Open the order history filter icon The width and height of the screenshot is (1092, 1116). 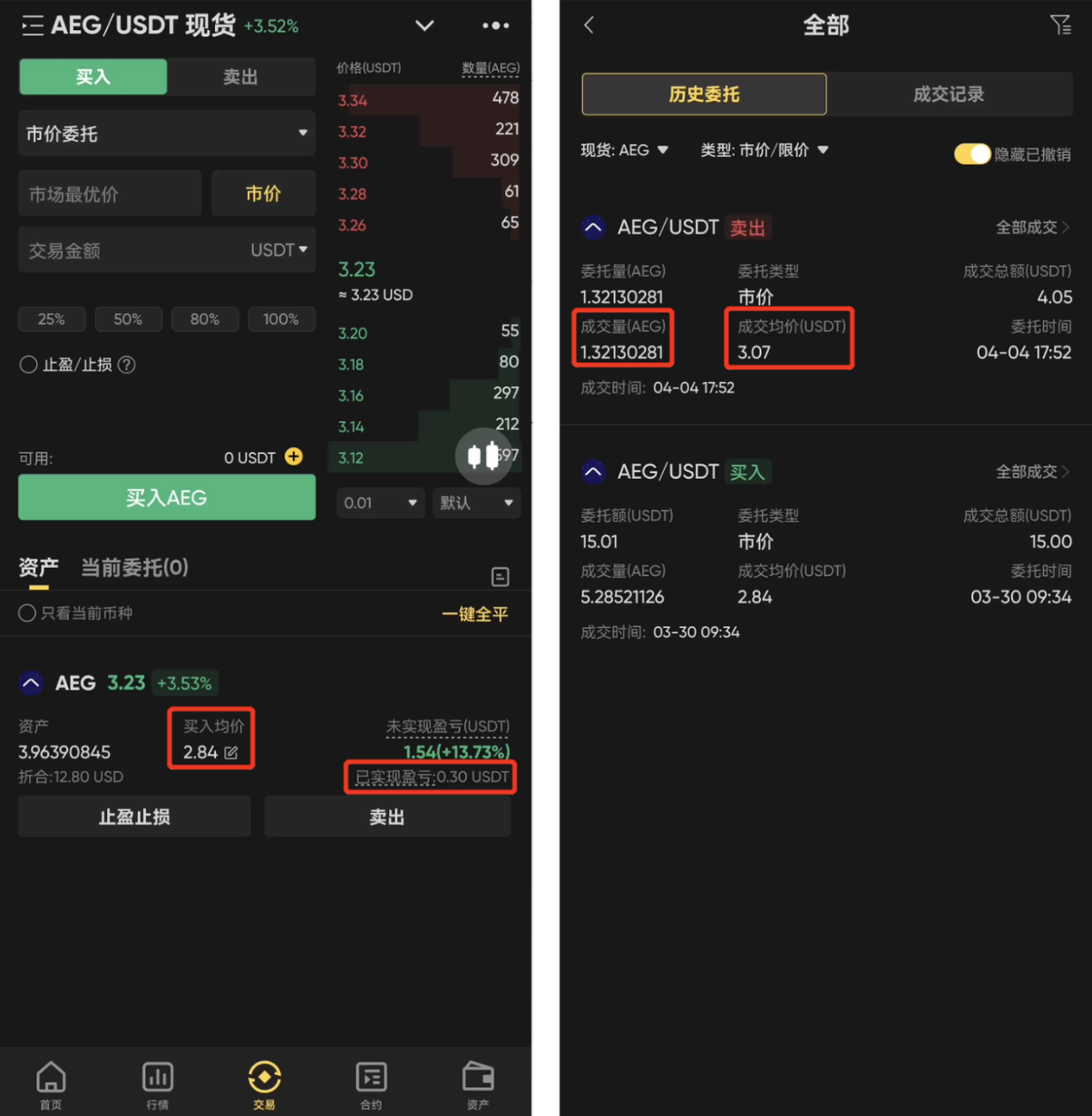(1059, 25)
